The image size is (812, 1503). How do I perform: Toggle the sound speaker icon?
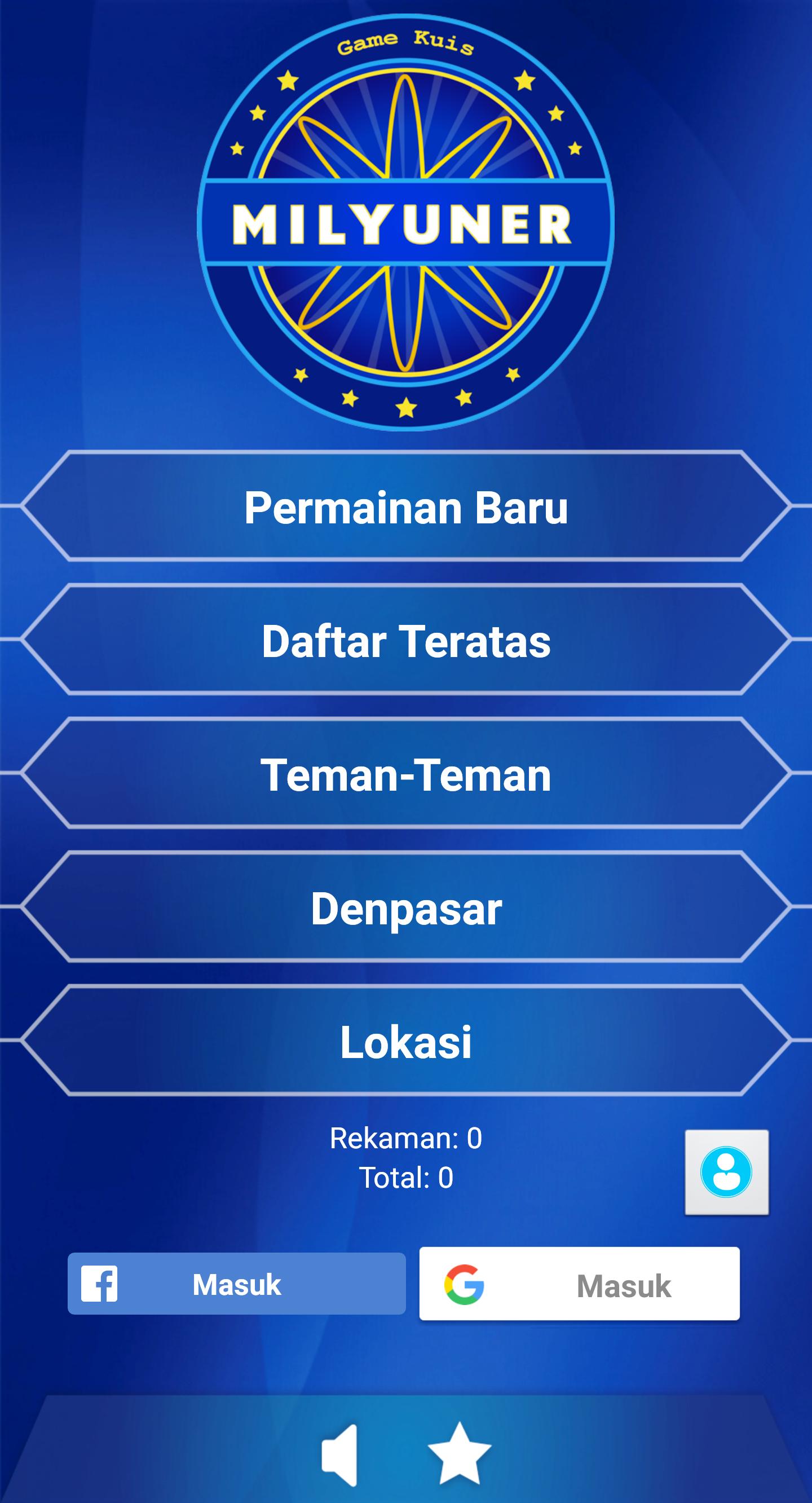point(339,1454)
